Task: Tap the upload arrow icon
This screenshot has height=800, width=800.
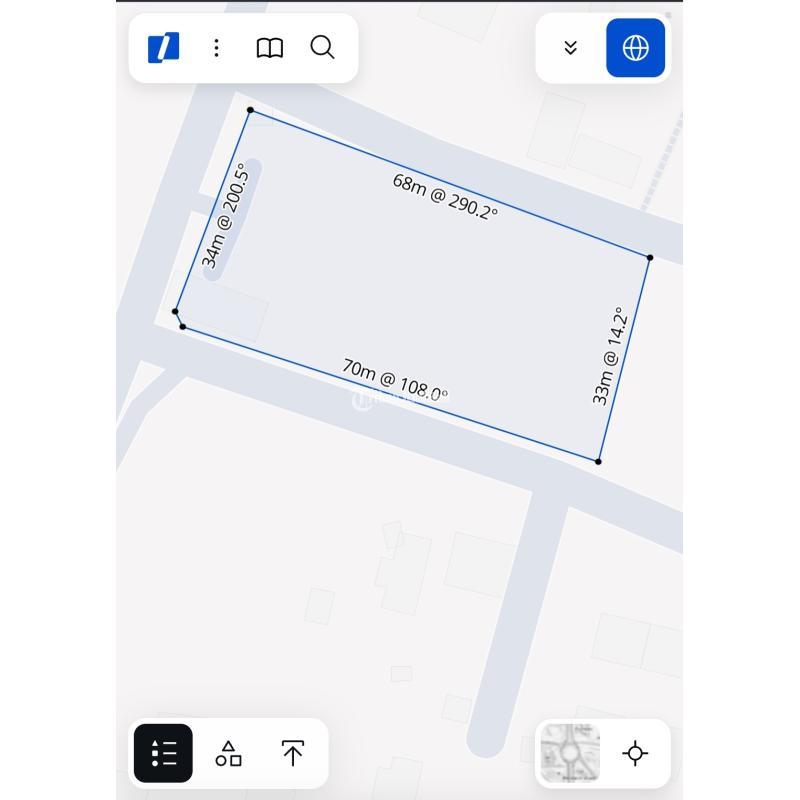Action: [x=292, y=753]
